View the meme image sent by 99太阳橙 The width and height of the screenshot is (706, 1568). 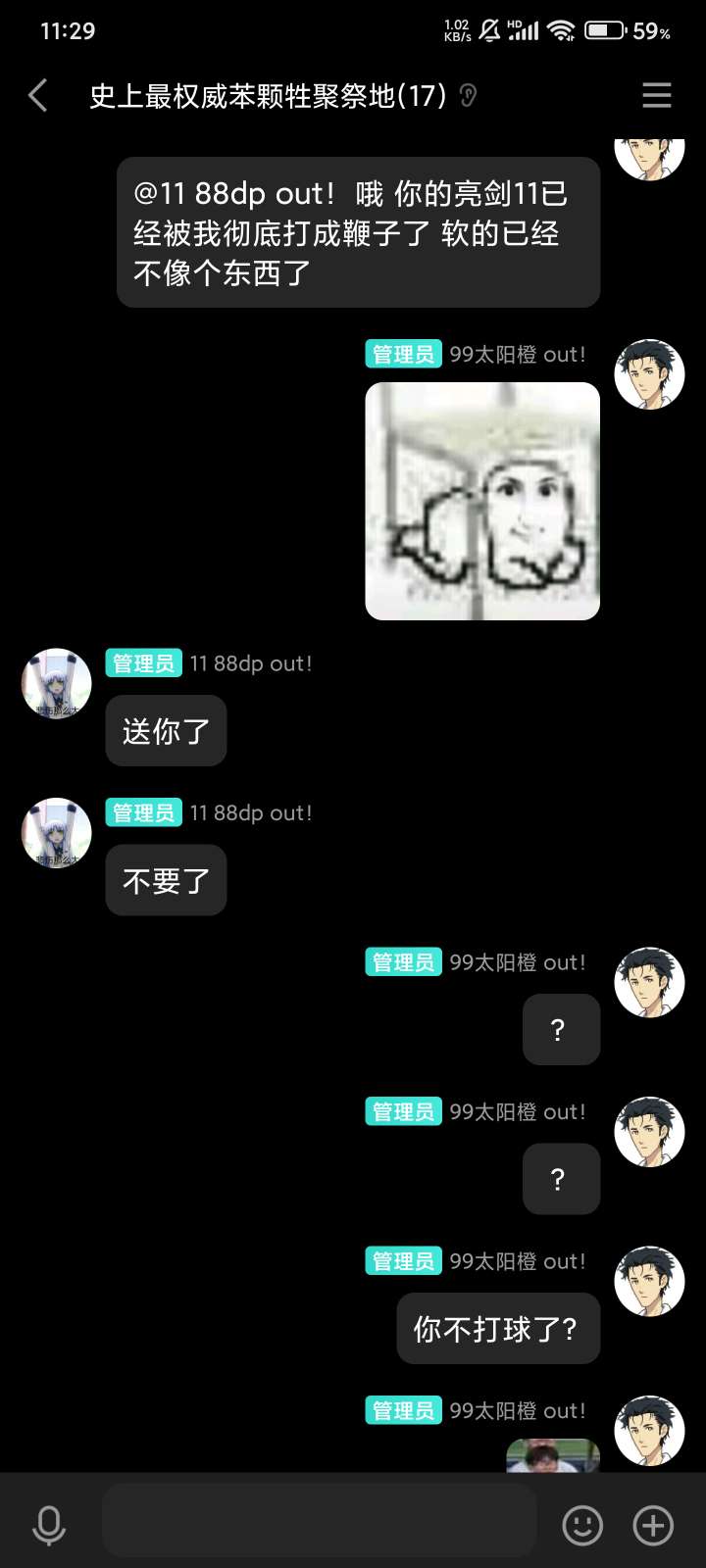point(482,501)
